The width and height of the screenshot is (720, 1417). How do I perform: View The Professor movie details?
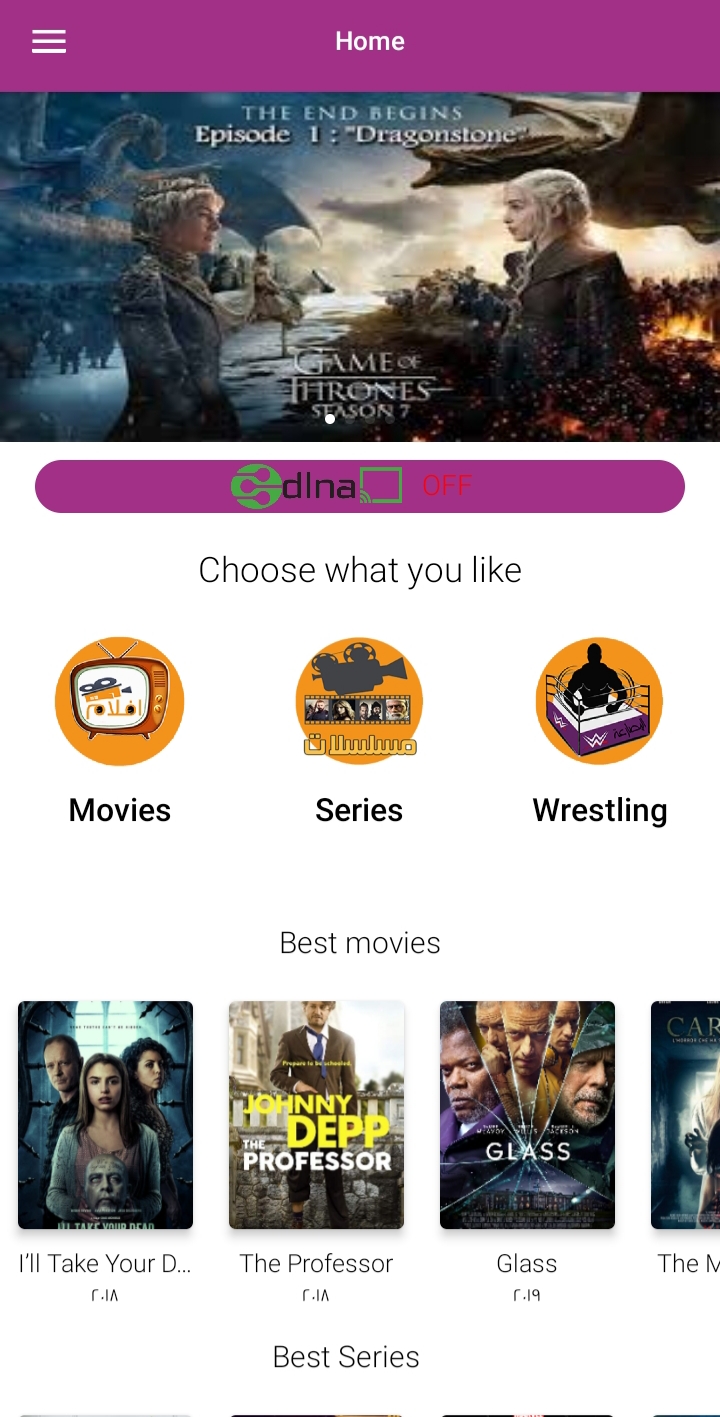click(x=316, y=1115)
